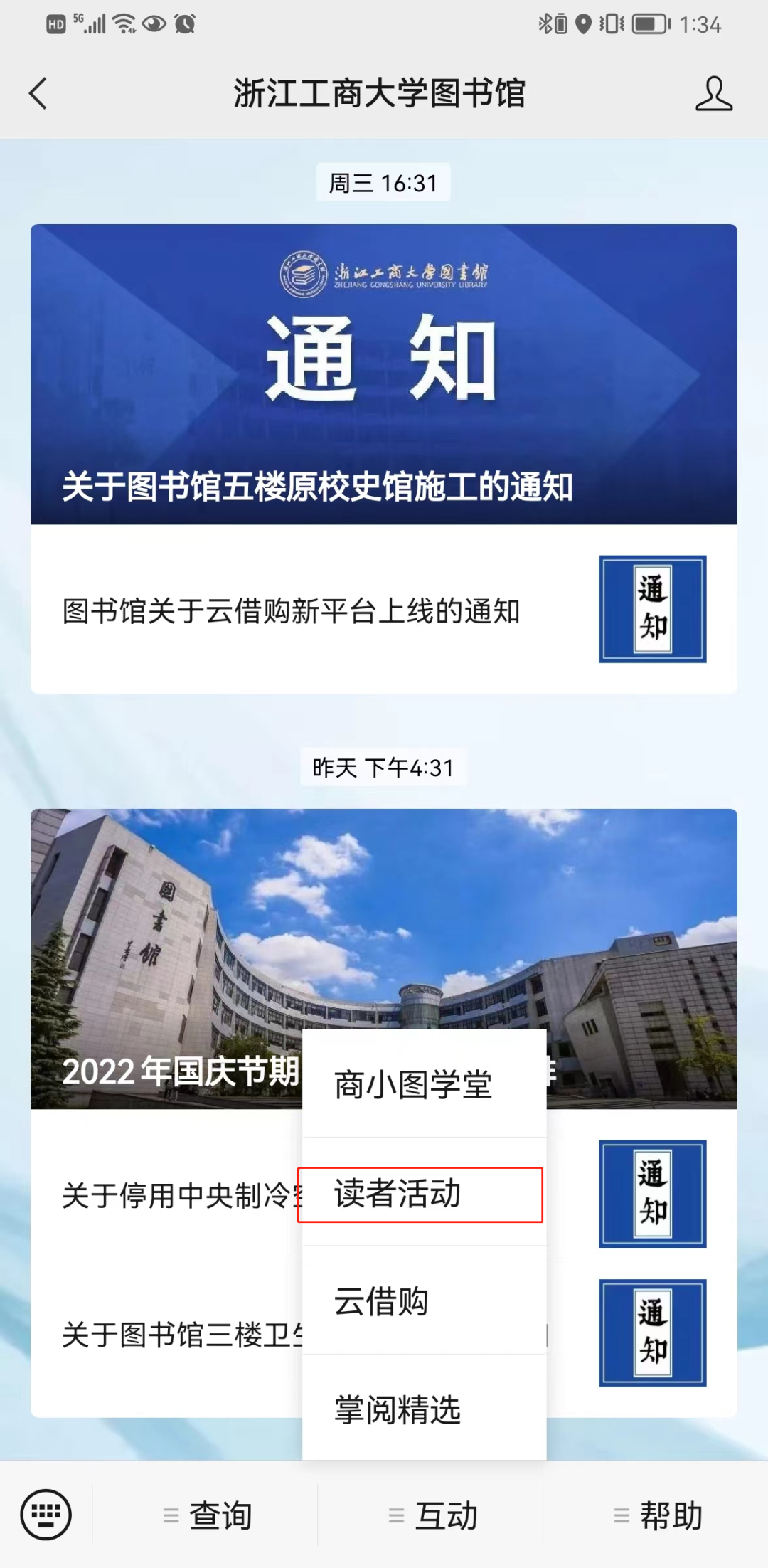
Task: Go back from the library account page
Action: (38, 93)
